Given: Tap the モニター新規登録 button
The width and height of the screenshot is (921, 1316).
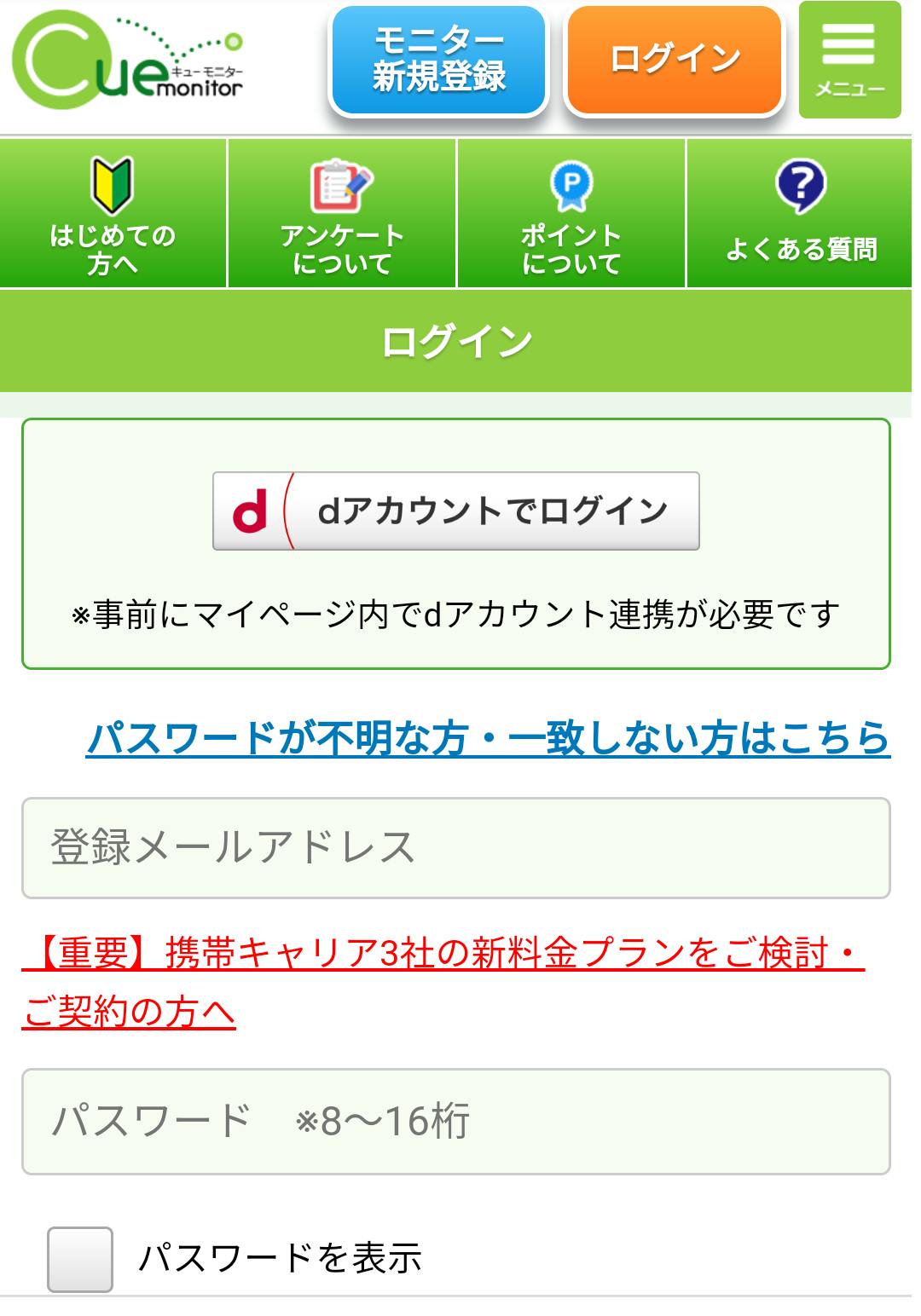Looking at the screenshot, I should [438, 61].
